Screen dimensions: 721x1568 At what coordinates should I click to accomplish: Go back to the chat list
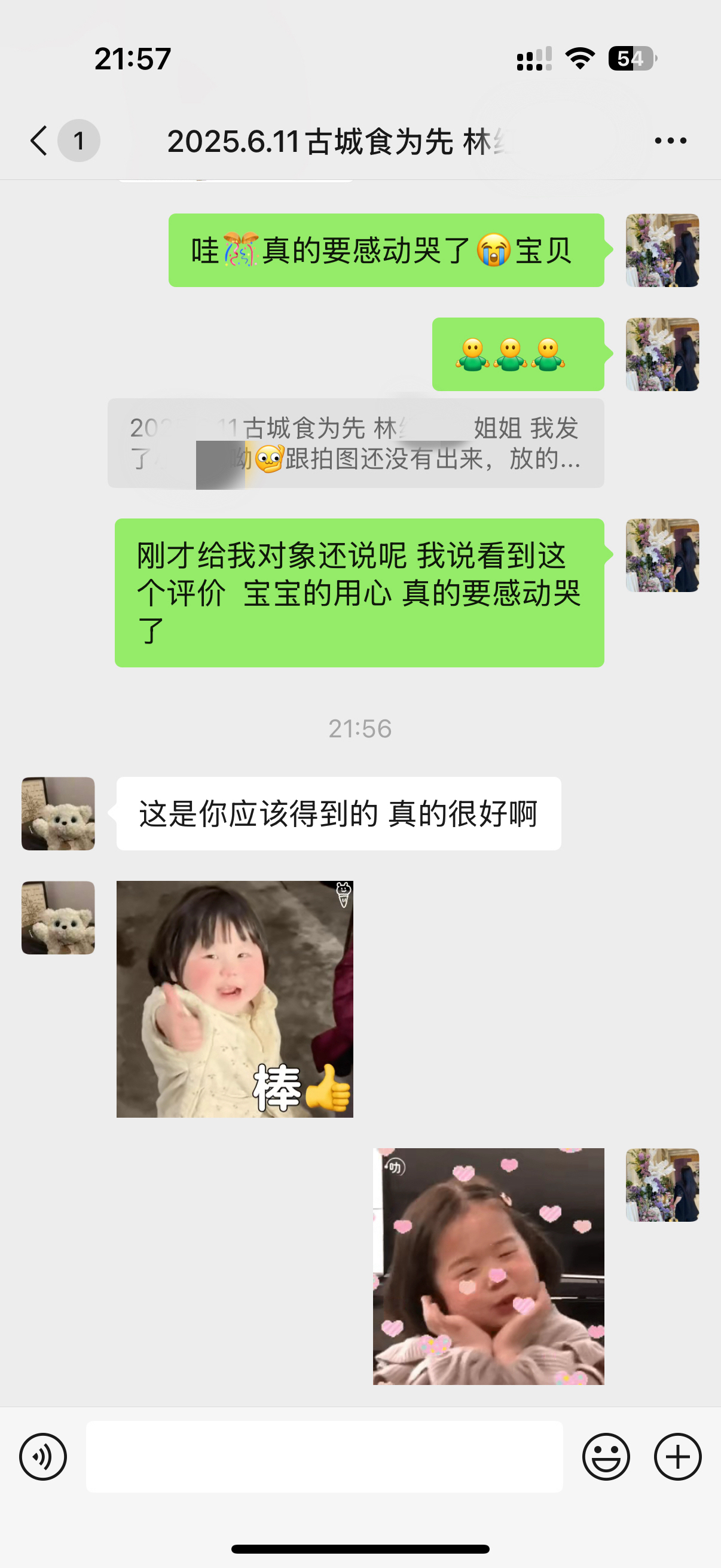click(39, 141)
